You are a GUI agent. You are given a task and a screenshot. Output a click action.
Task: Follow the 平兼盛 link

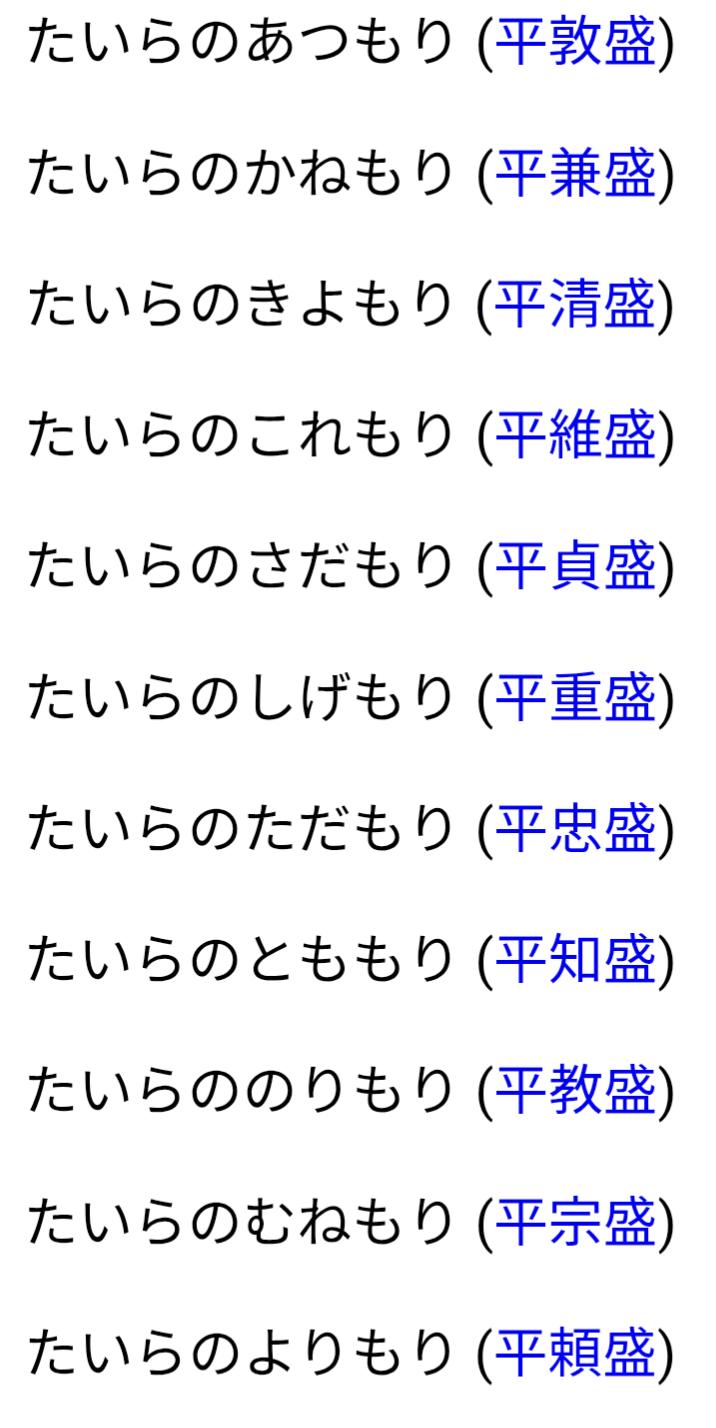click(x=576, y=175)
